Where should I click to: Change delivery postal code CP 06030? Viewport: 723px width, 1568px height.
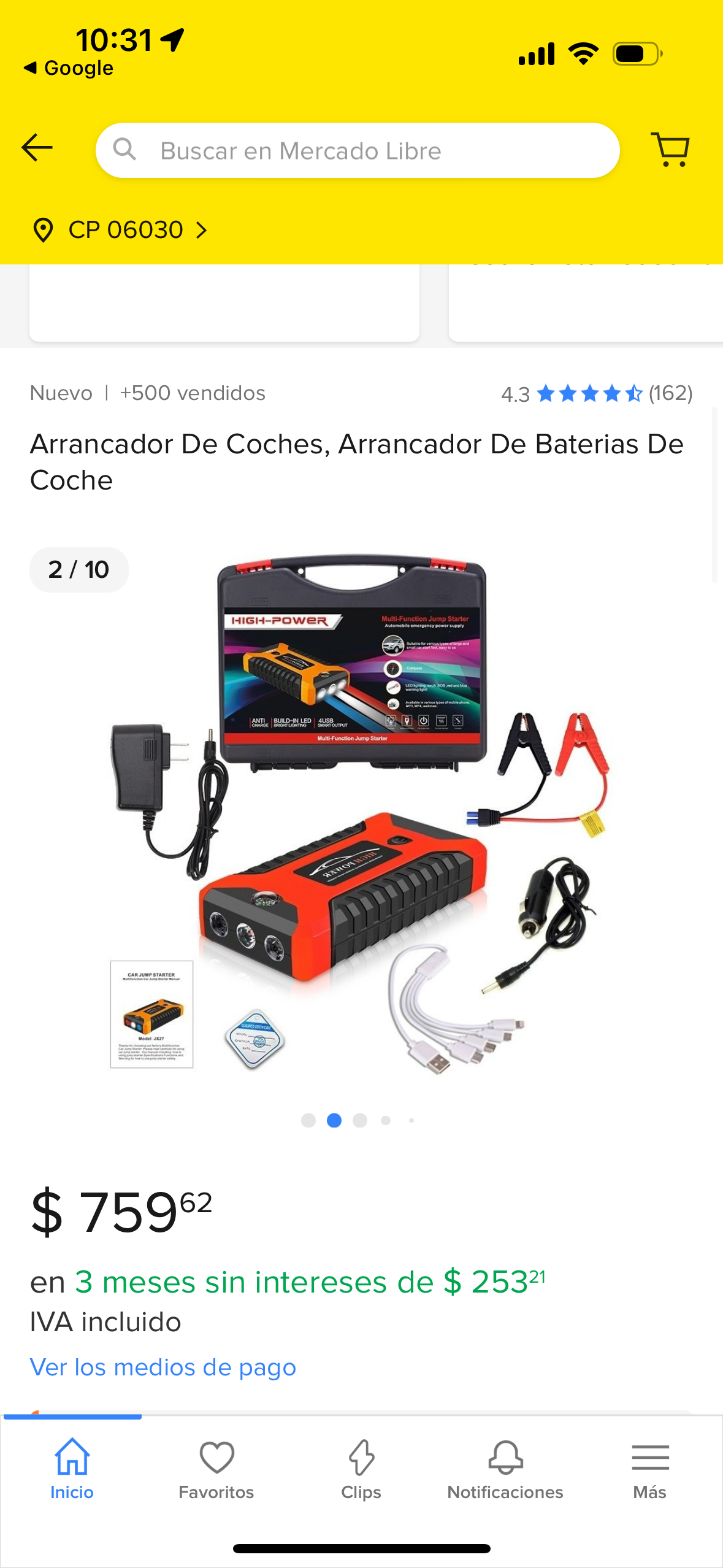tap(120, 230)
